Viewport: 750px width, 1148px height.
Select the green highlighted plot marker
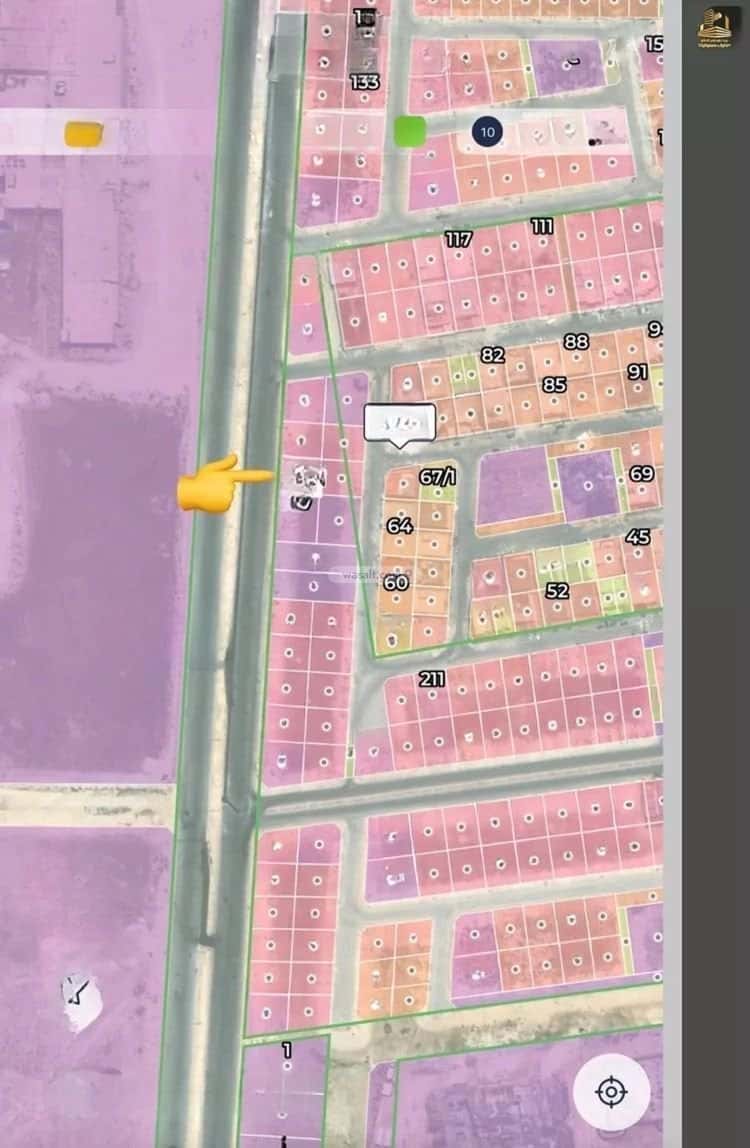pos(410,130)
